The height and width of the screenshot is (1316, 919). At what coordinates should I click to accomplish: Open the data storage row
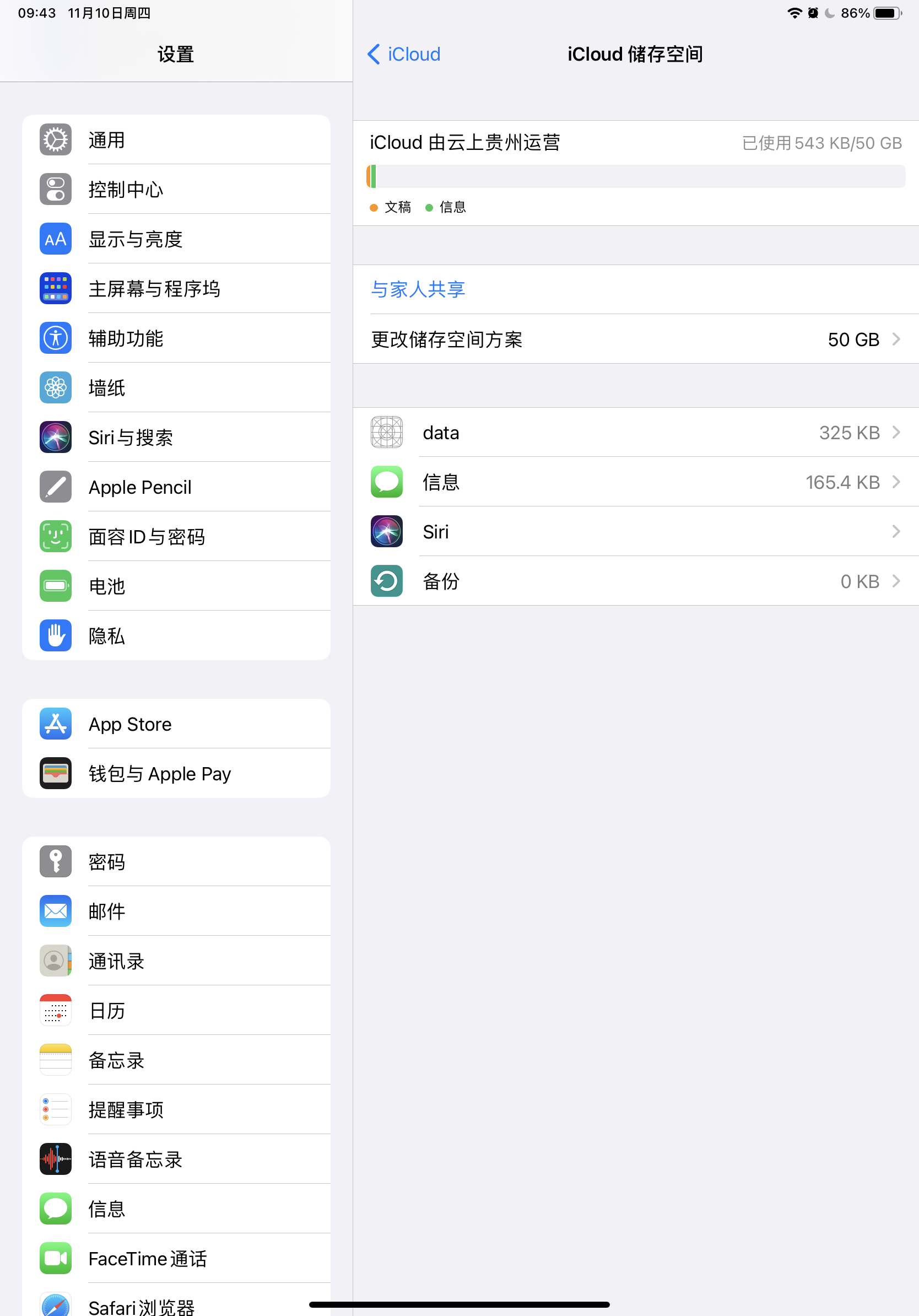pos(635,433)
